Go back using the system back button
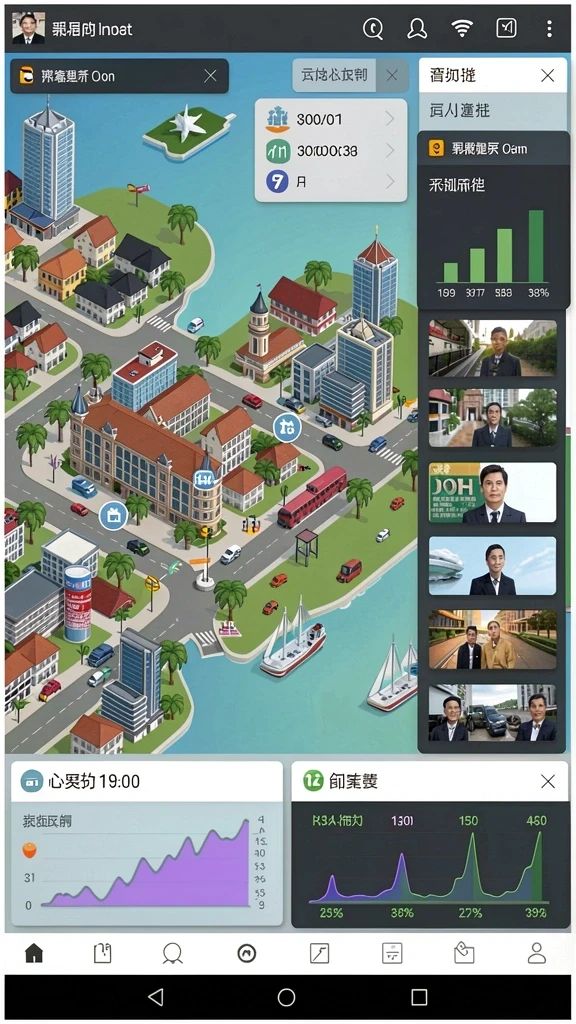Screen dimensions: 576x1024 [x=155, y=997]
